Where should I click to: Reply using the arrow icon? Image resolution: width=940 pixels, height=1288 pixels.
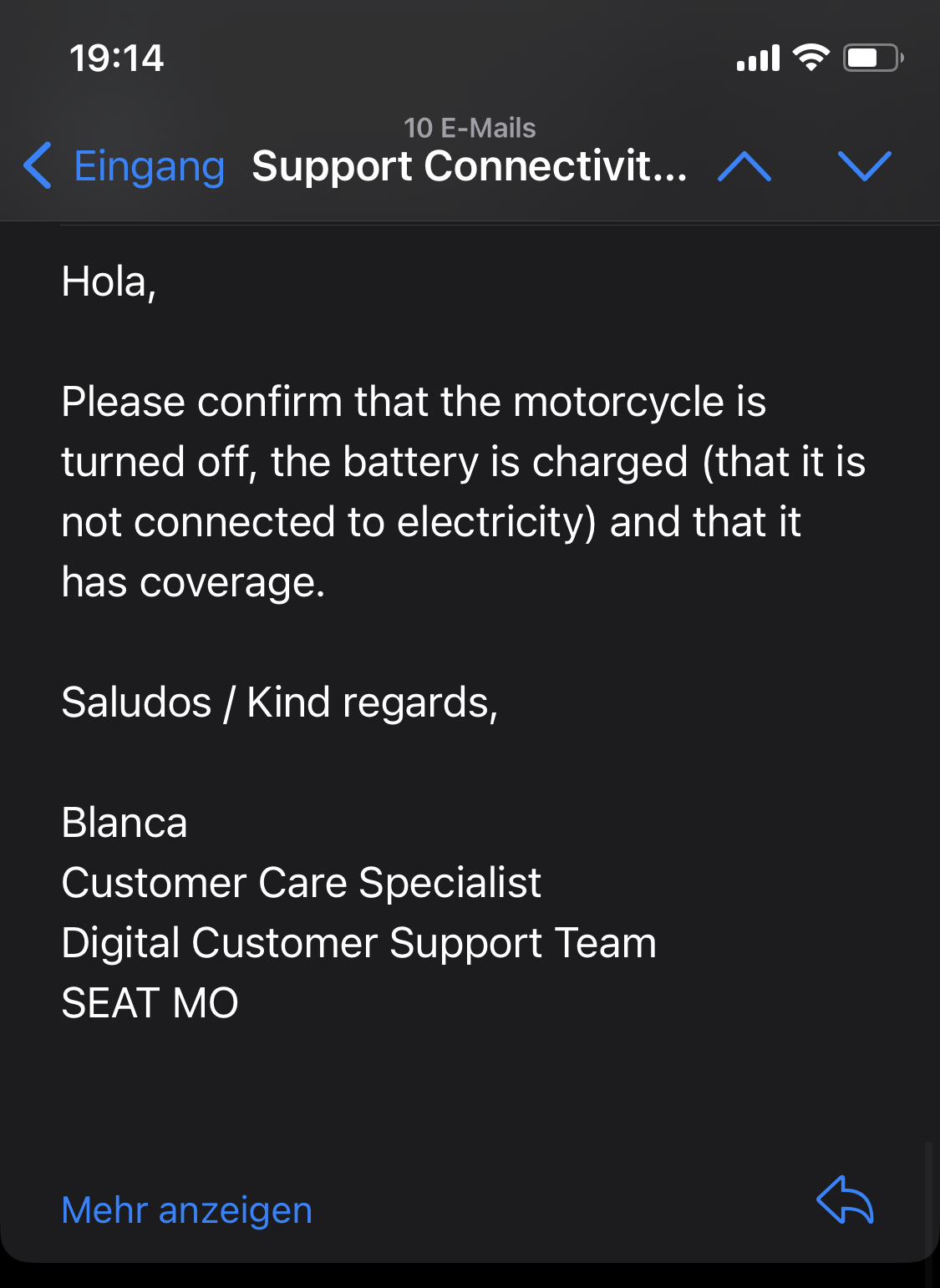point(845,1200)
